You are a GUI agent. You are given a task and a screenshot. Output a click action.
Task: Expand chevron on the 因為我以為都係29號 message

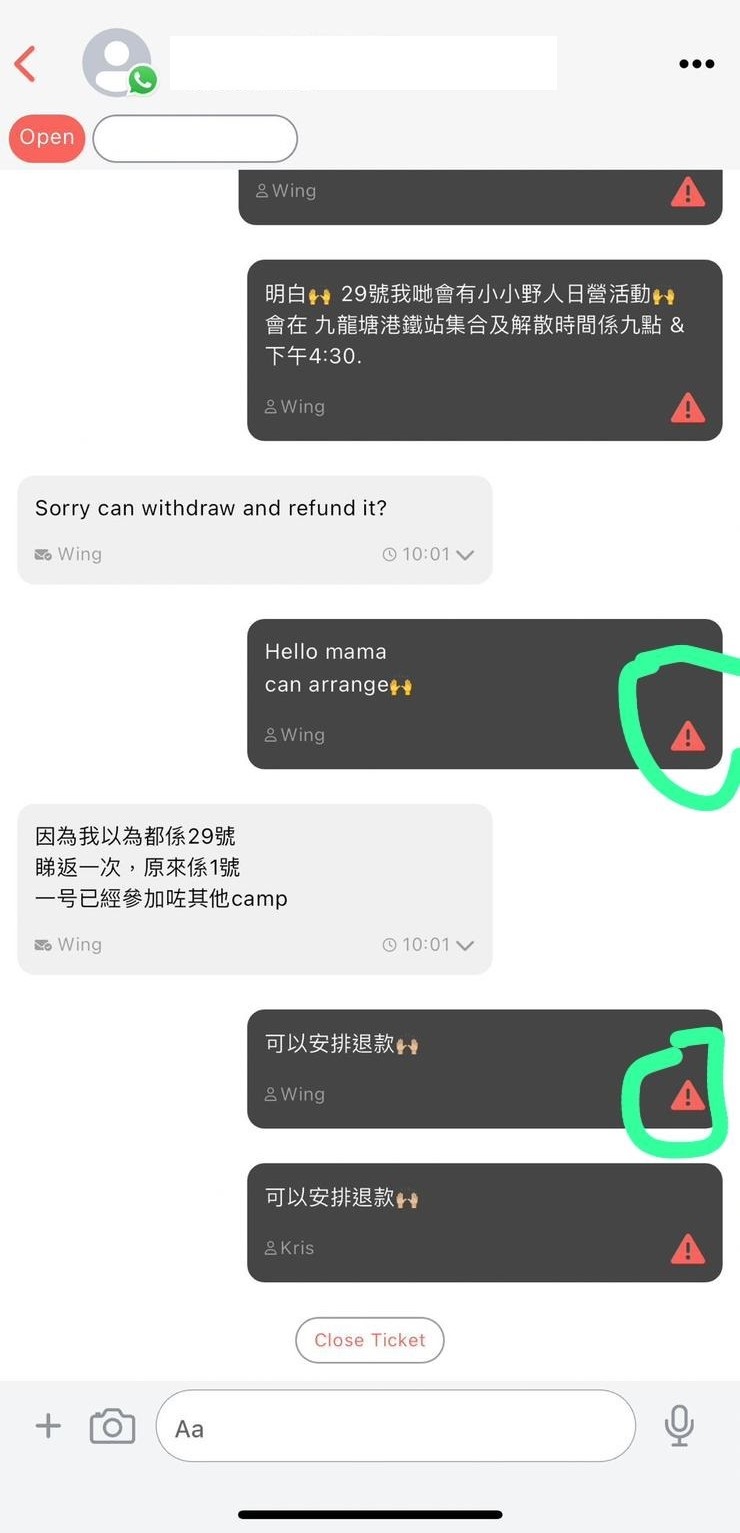coord(465,945)
